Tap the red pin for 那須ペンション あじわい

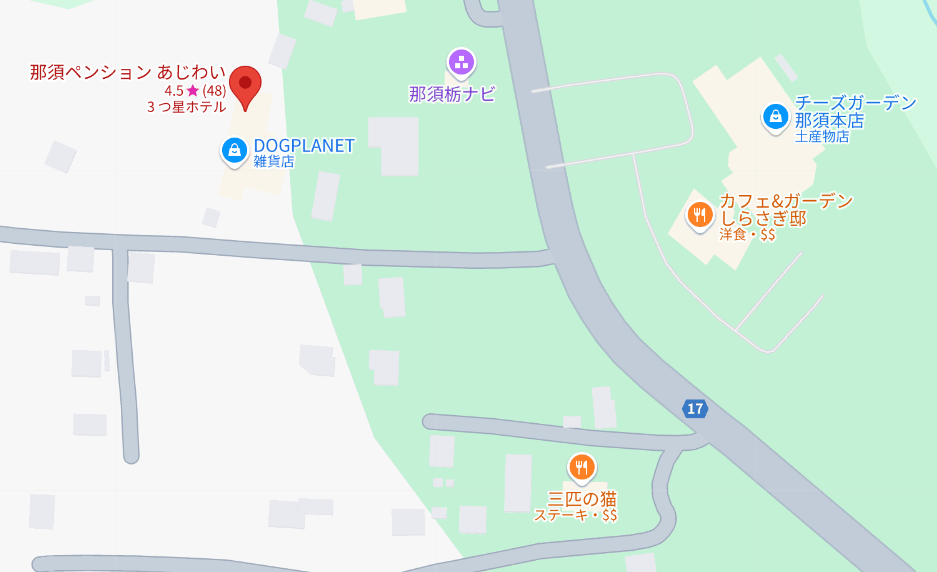click(245, 84)
